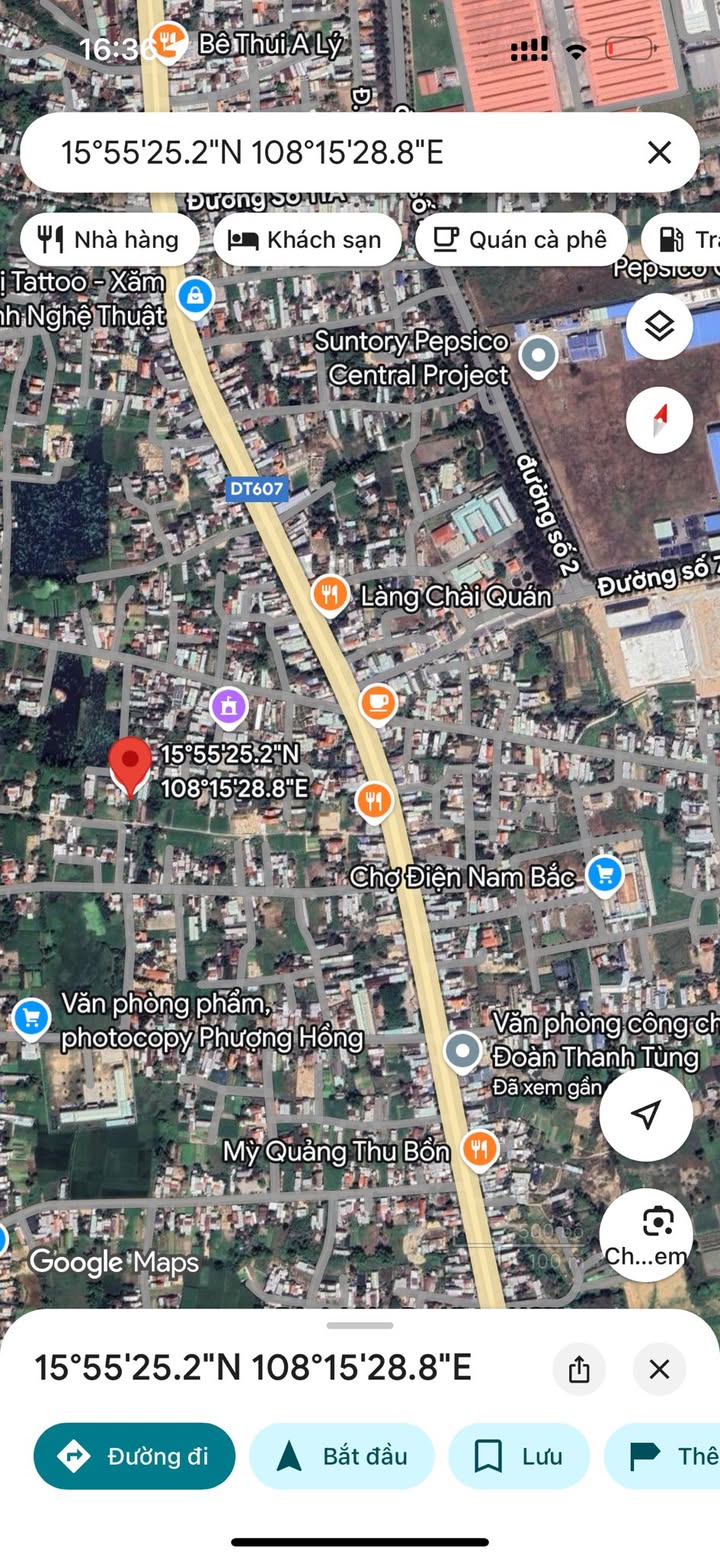Center map on my current location

coord(646,1114)
